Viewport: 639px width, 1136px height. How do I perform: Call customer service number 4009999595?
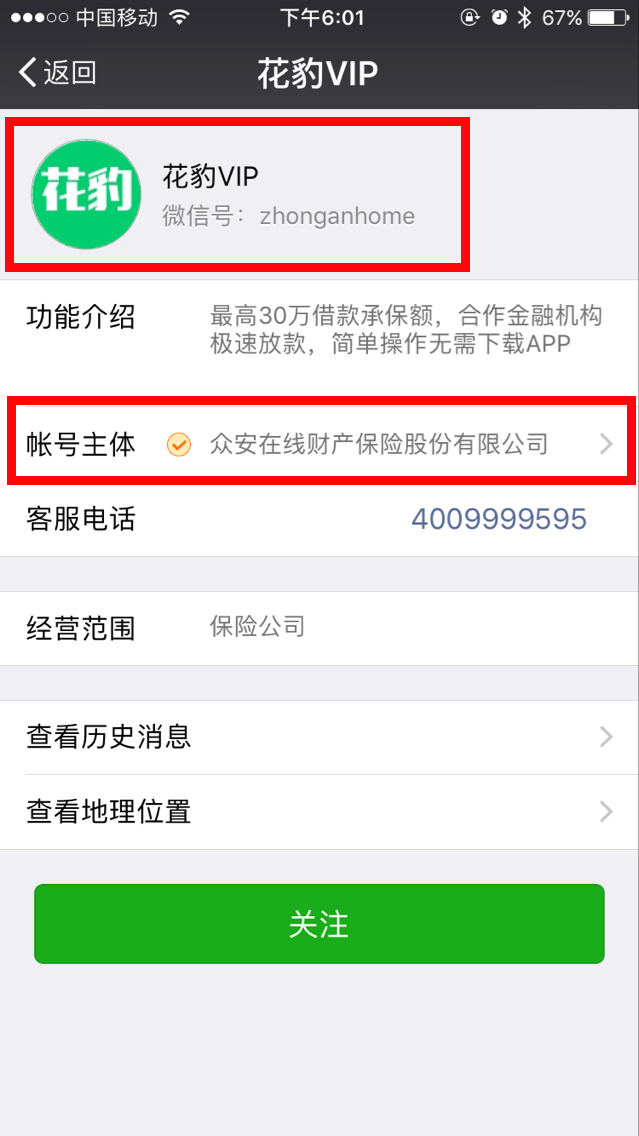point(498,519)
